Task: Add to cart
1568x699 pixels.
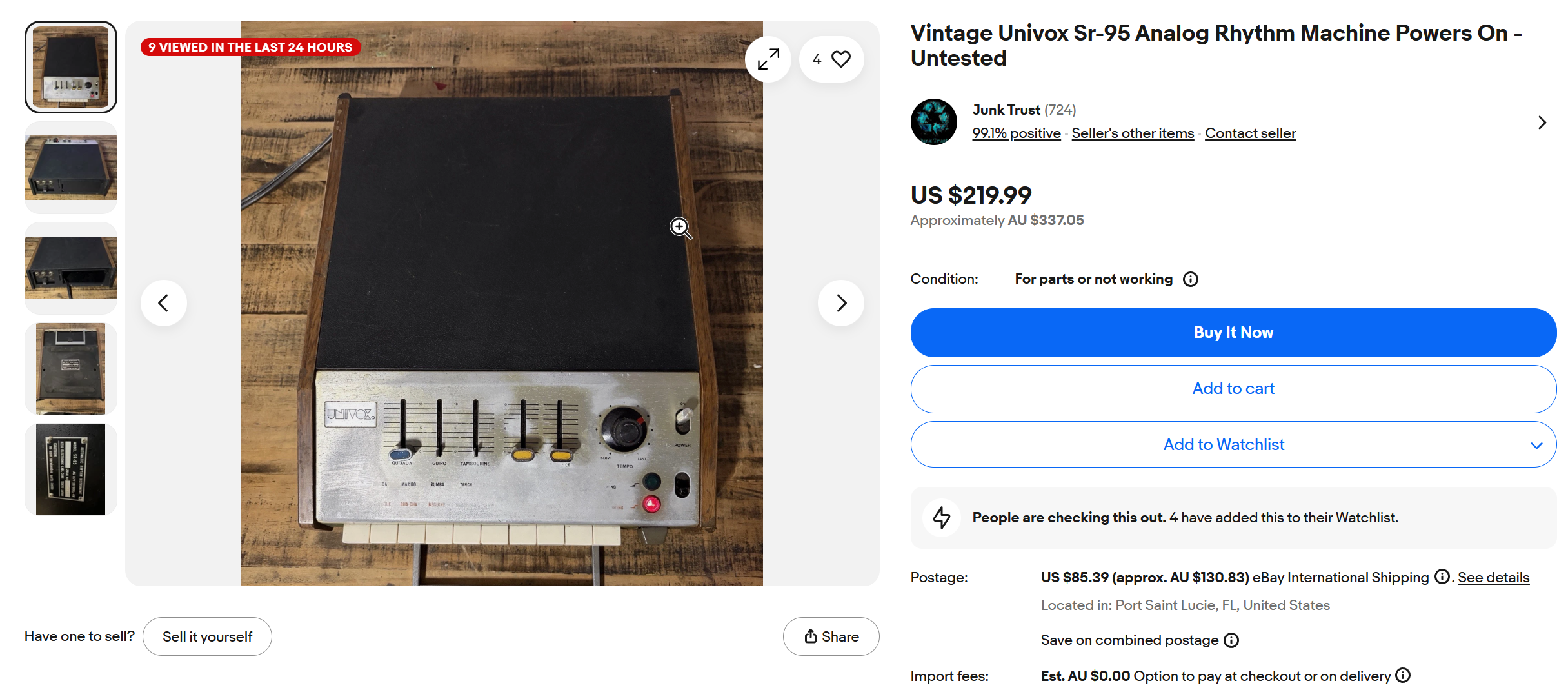Action: pyautogui.click(x=1233, y=389)
